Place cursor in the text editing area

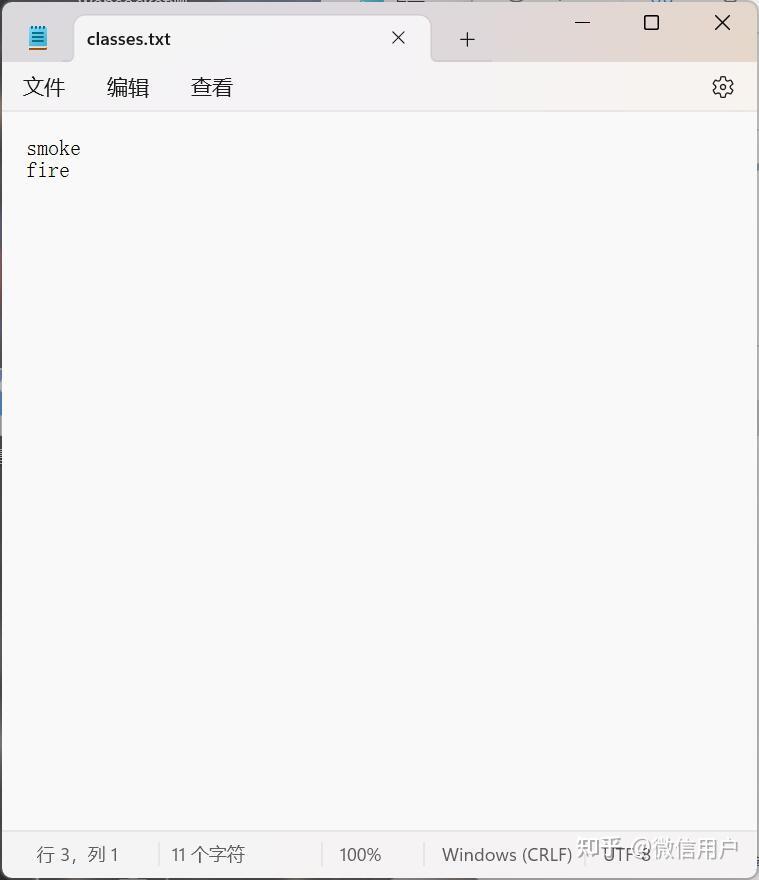(380, 450)
